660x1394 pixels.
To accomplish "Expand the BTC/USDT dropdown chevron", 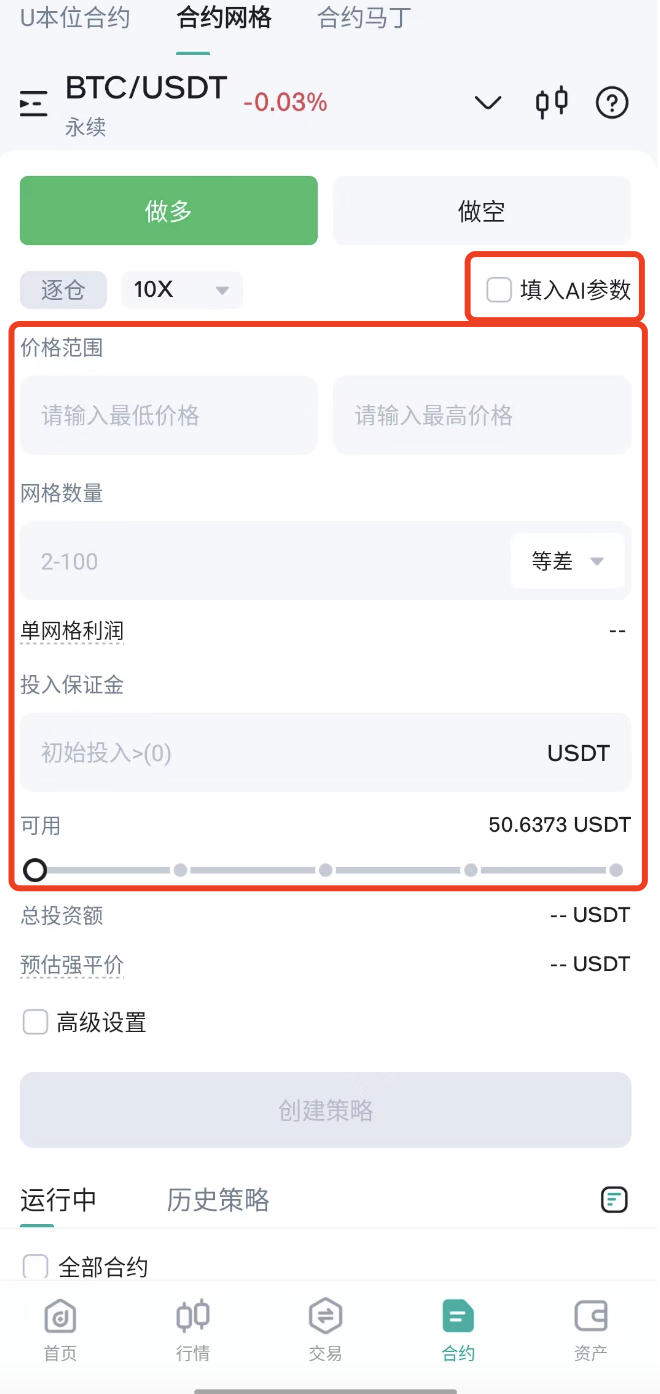I will coord(487,102).
